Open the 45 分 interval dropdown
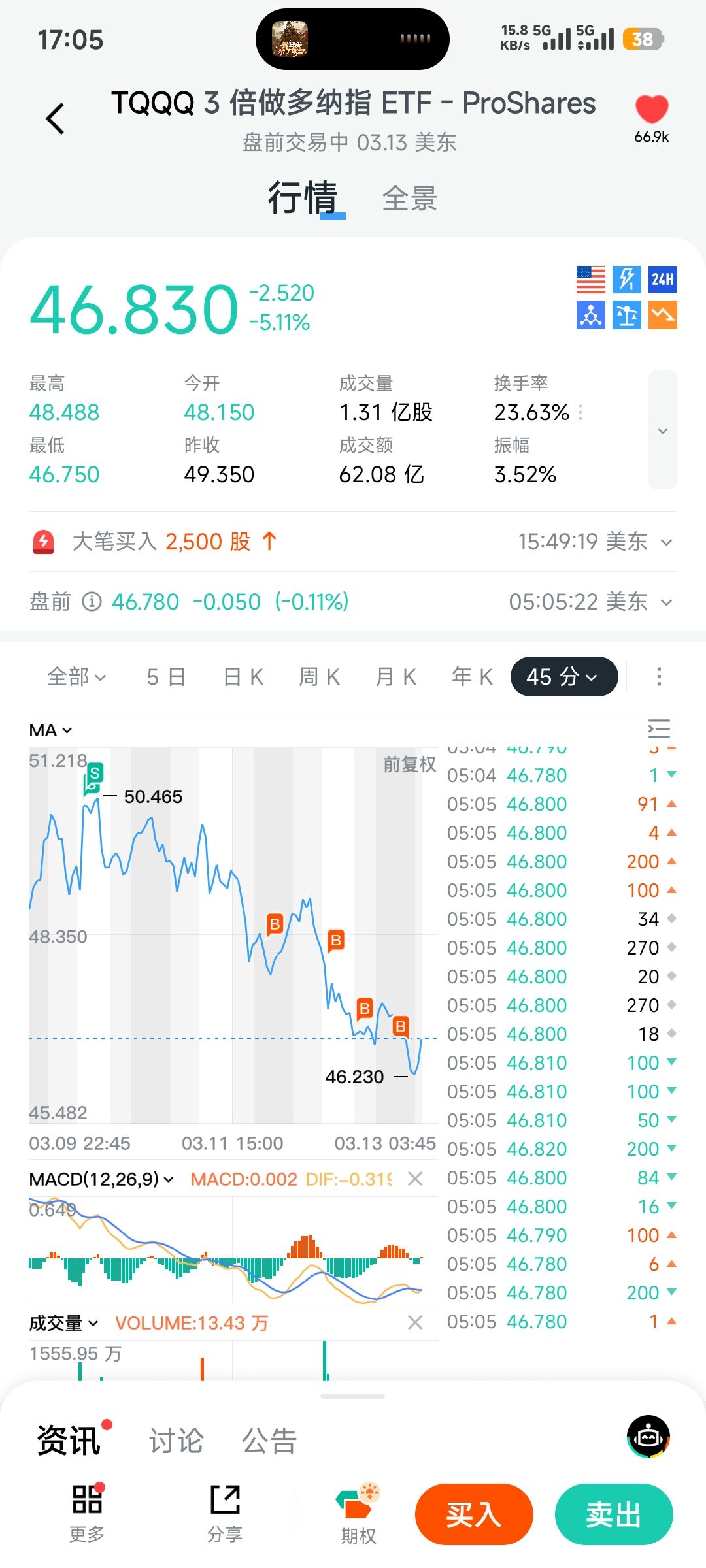Screen dimensions: 706x1568 (563, 677)
